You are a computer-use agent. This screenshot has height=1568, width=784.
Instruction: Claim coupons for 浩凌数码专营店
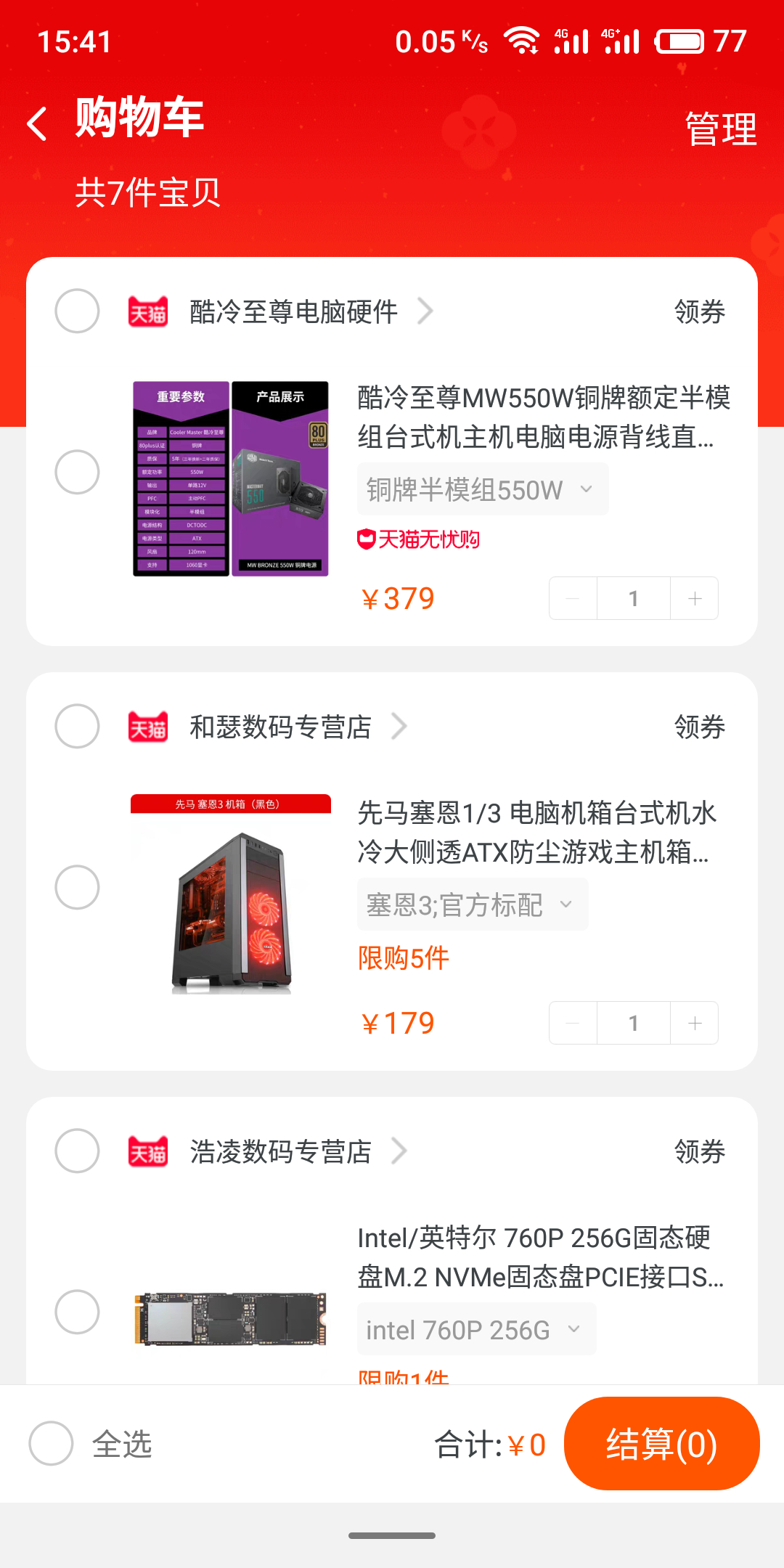[699, 1152]
